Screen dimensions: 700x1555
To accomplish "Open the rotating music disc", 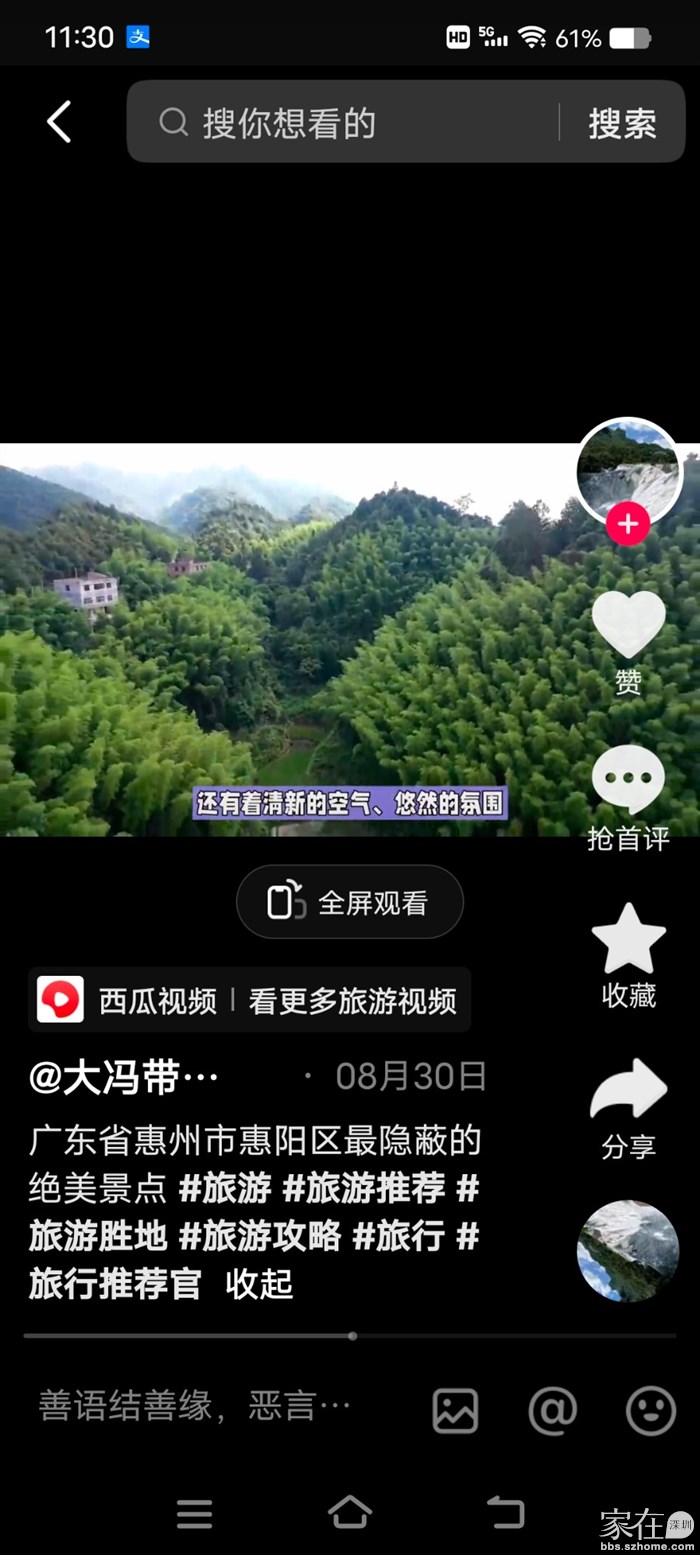I will [x=628, y=1251].
